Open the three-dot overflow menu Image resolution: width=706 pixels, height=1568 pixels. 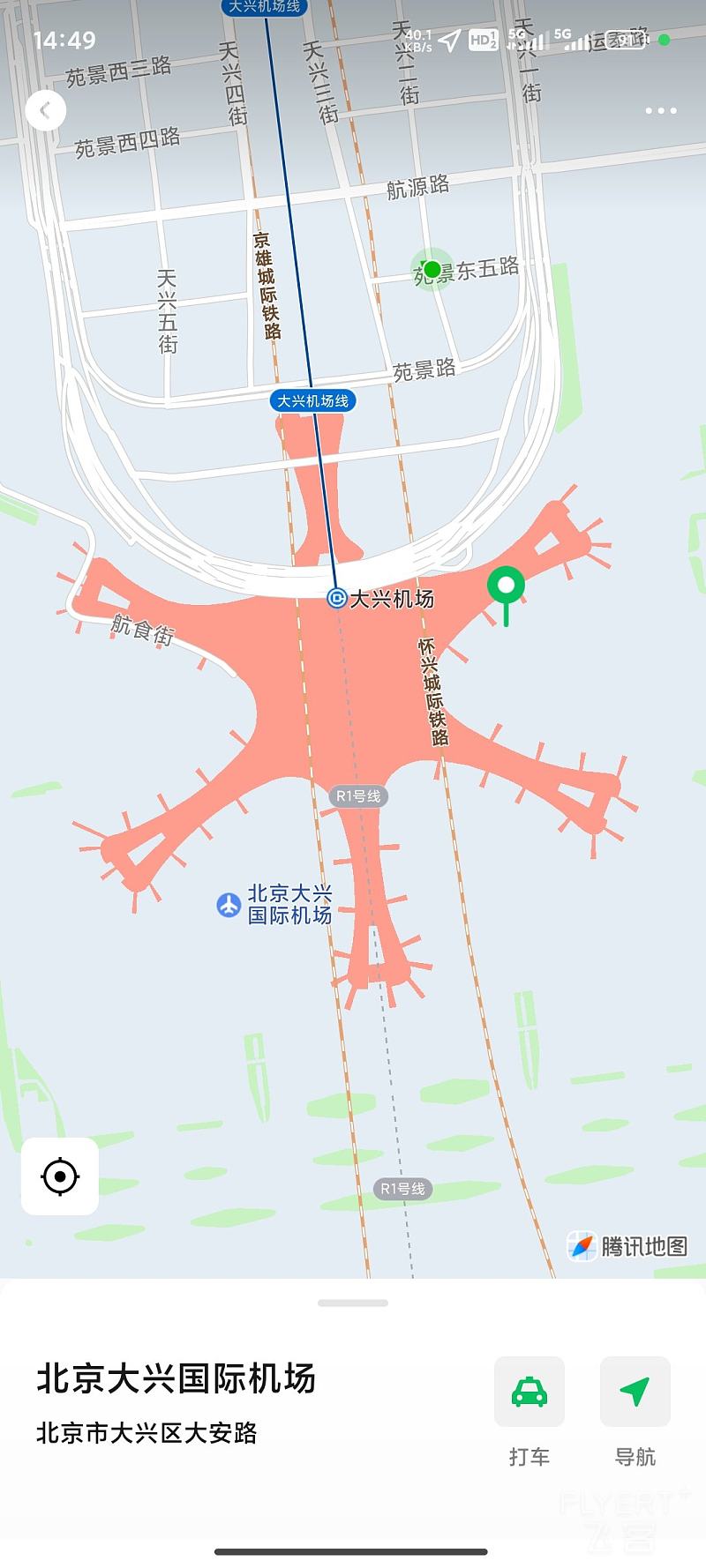pos(660,111)
